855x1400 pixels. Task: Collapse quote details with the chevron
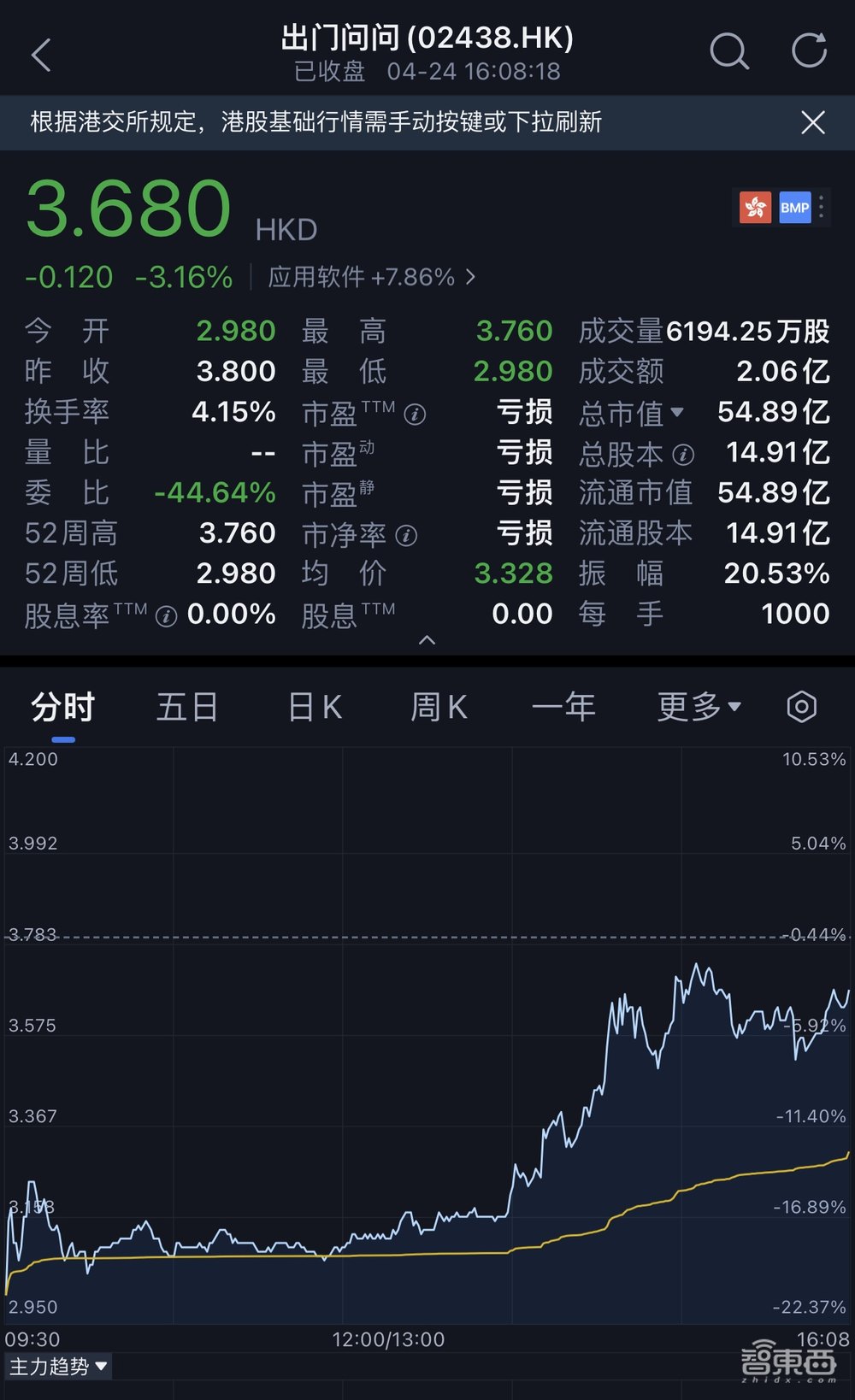click(427, 639)
